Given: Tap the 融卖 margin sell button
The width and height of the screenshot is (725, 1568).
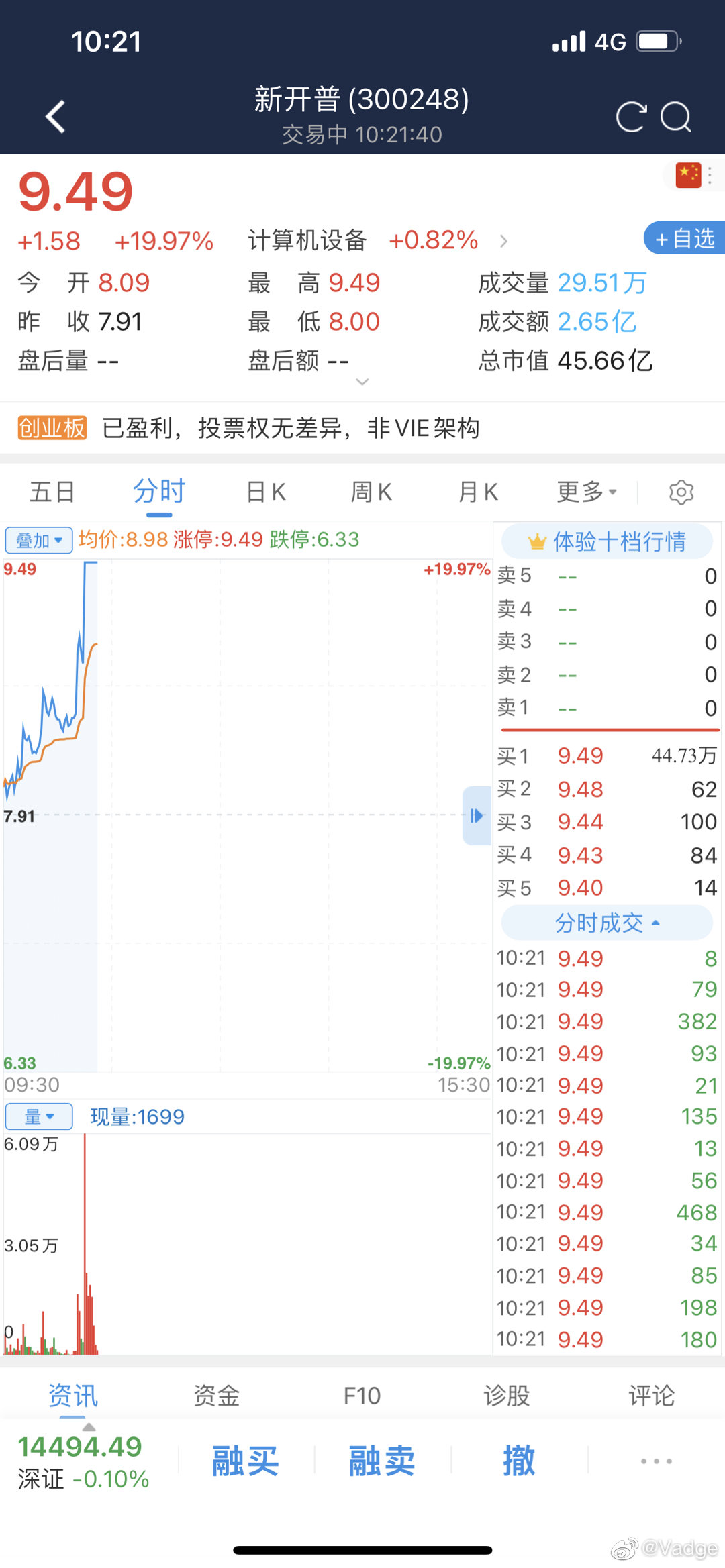Looking at the screenshot, I should click(x=383, y=1461).
